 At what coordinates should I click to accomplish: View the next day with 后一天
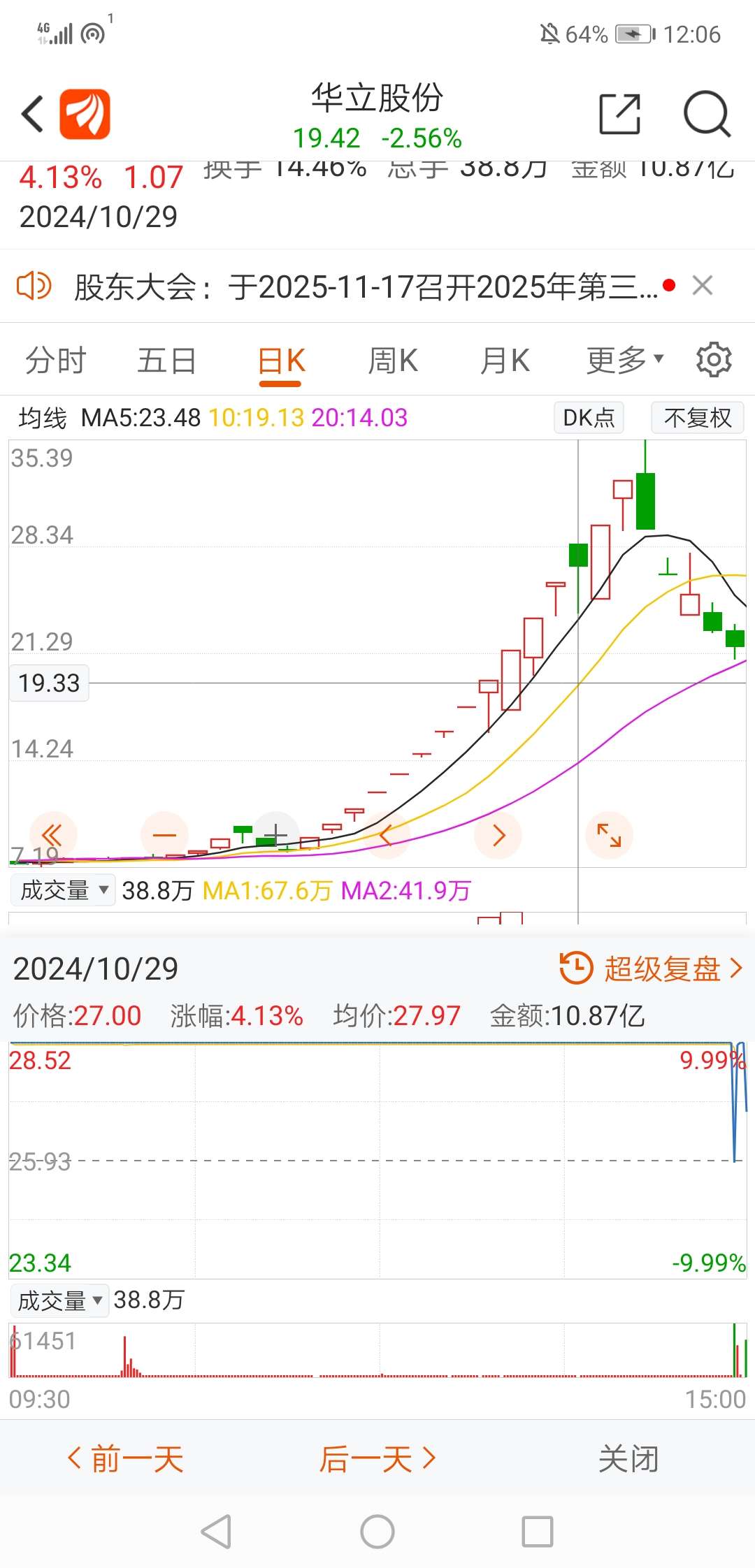[377, 1459]
